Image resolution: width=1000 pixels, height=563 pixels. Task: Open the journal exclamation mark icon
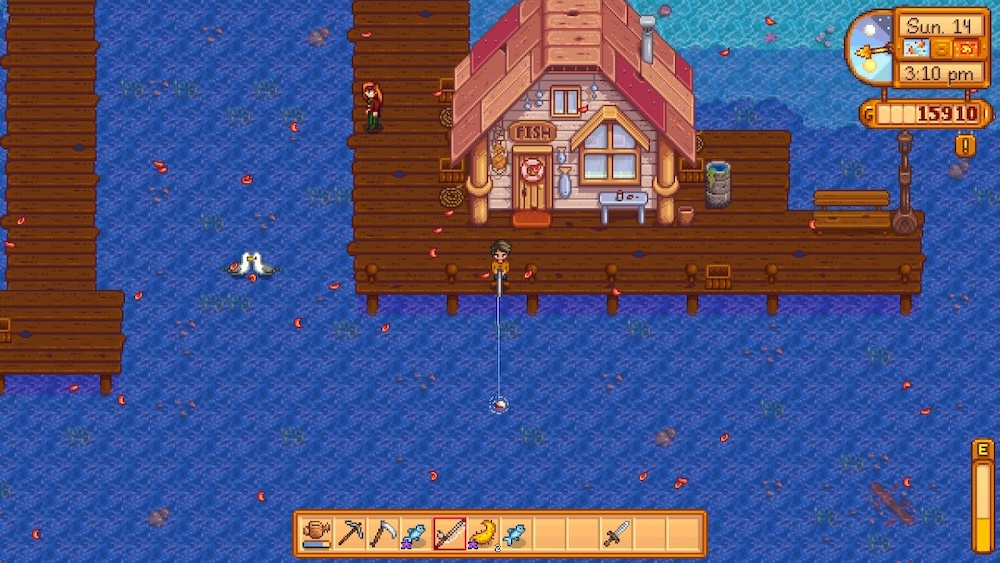966,146
